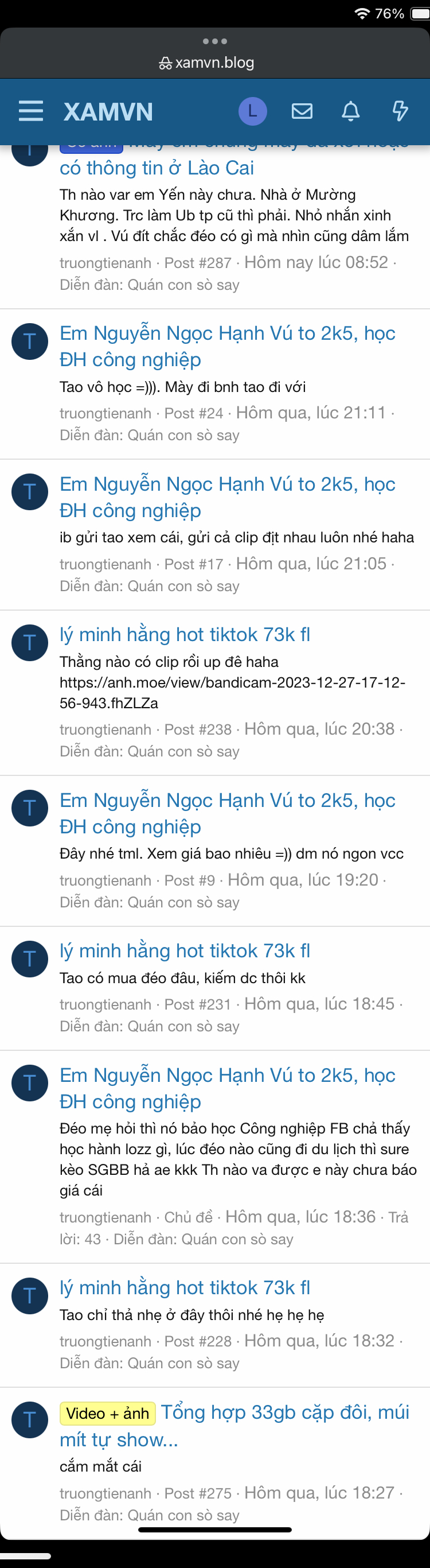430x1568 pixels.
Task: Open the thread title above Post #231
Action: tap(185, 950)
